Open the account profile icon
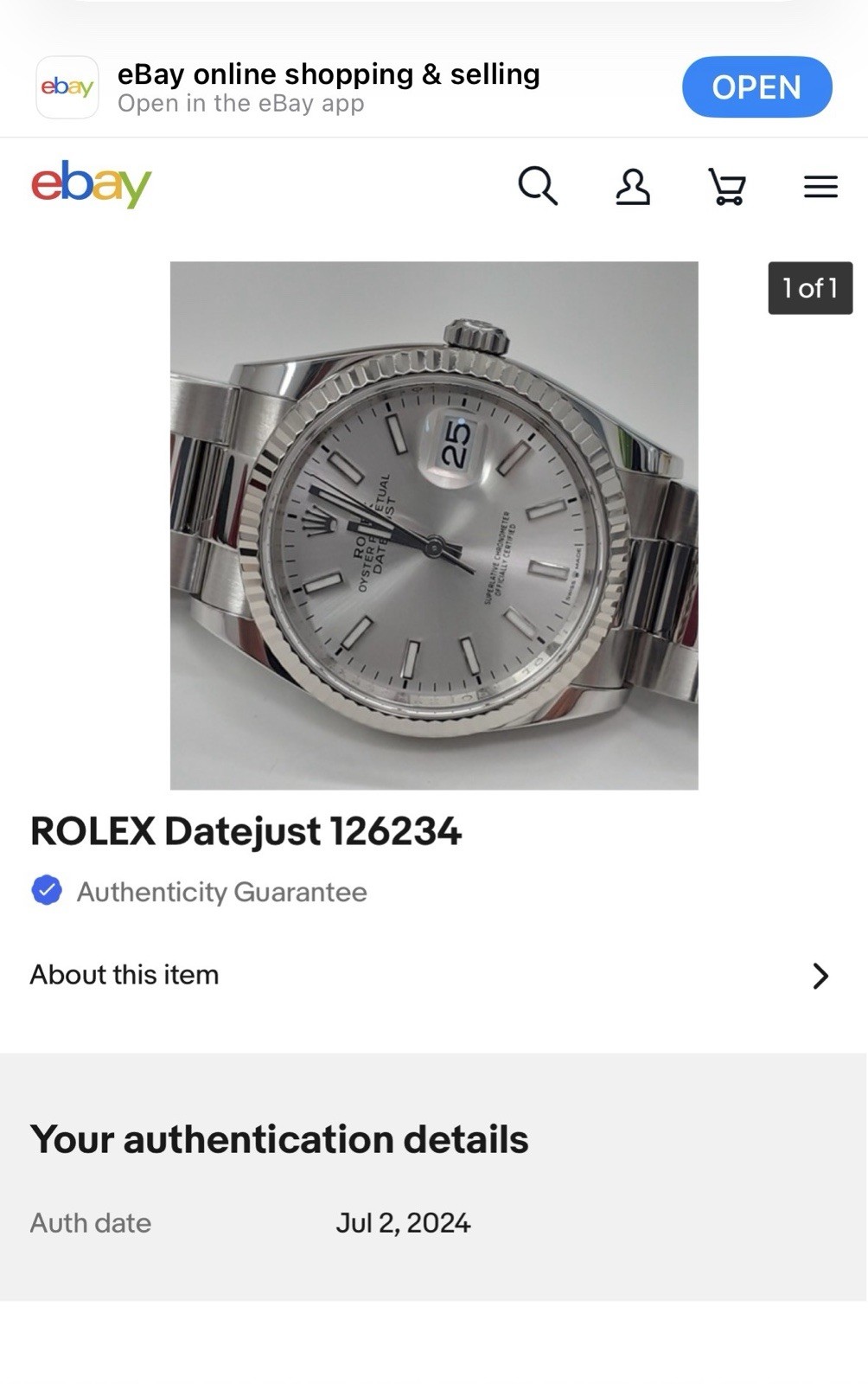This screenshot has width=868, height=1384. pos(633,186)
